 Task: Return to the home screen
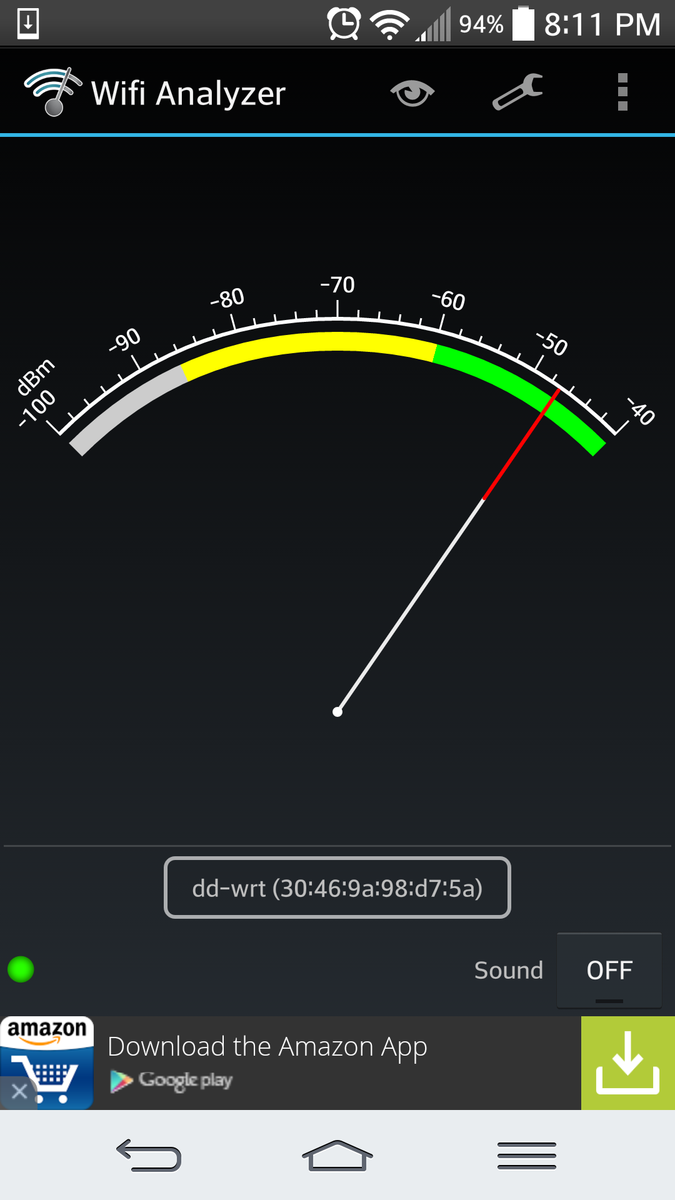pyautogui.click(x=337, y=1156)
